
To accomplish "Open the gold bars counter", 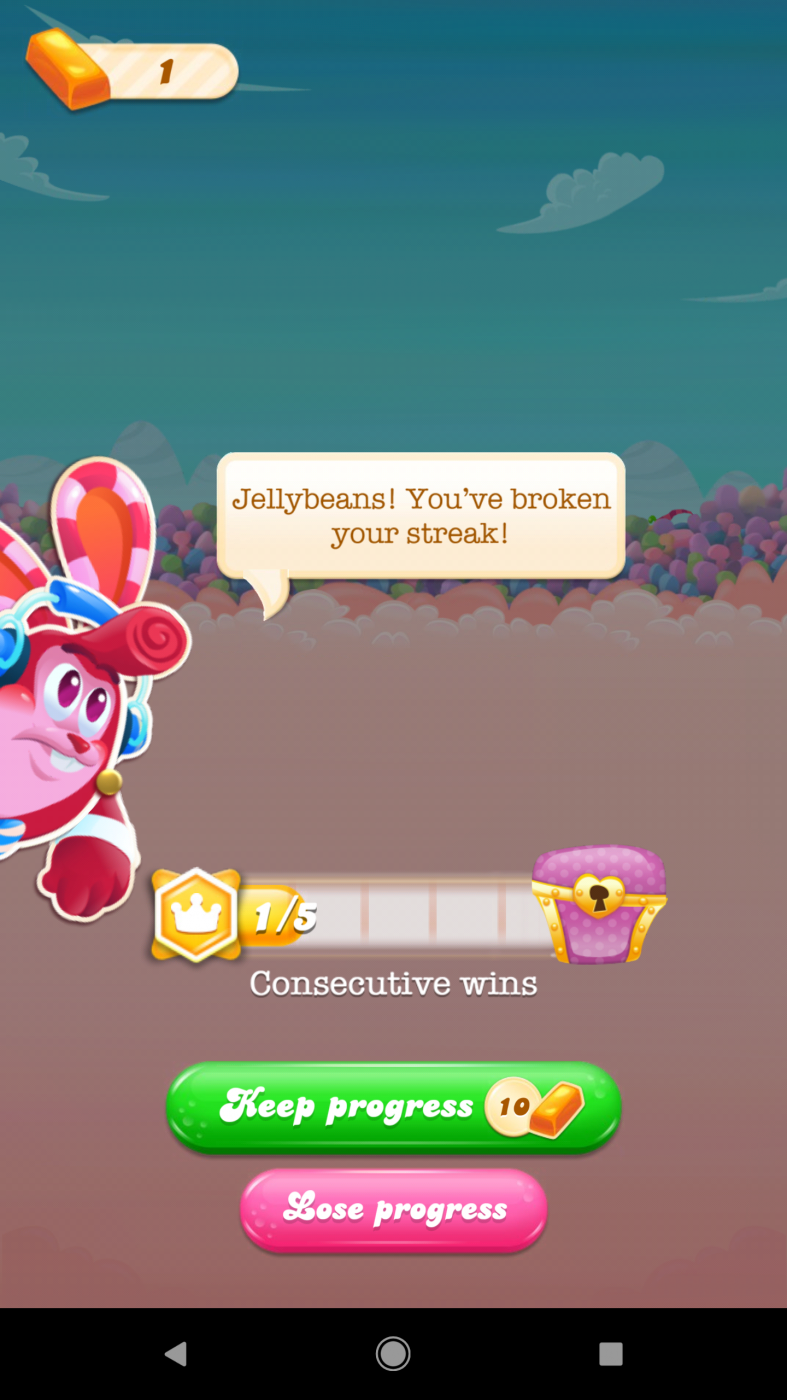I will (132, 70).
